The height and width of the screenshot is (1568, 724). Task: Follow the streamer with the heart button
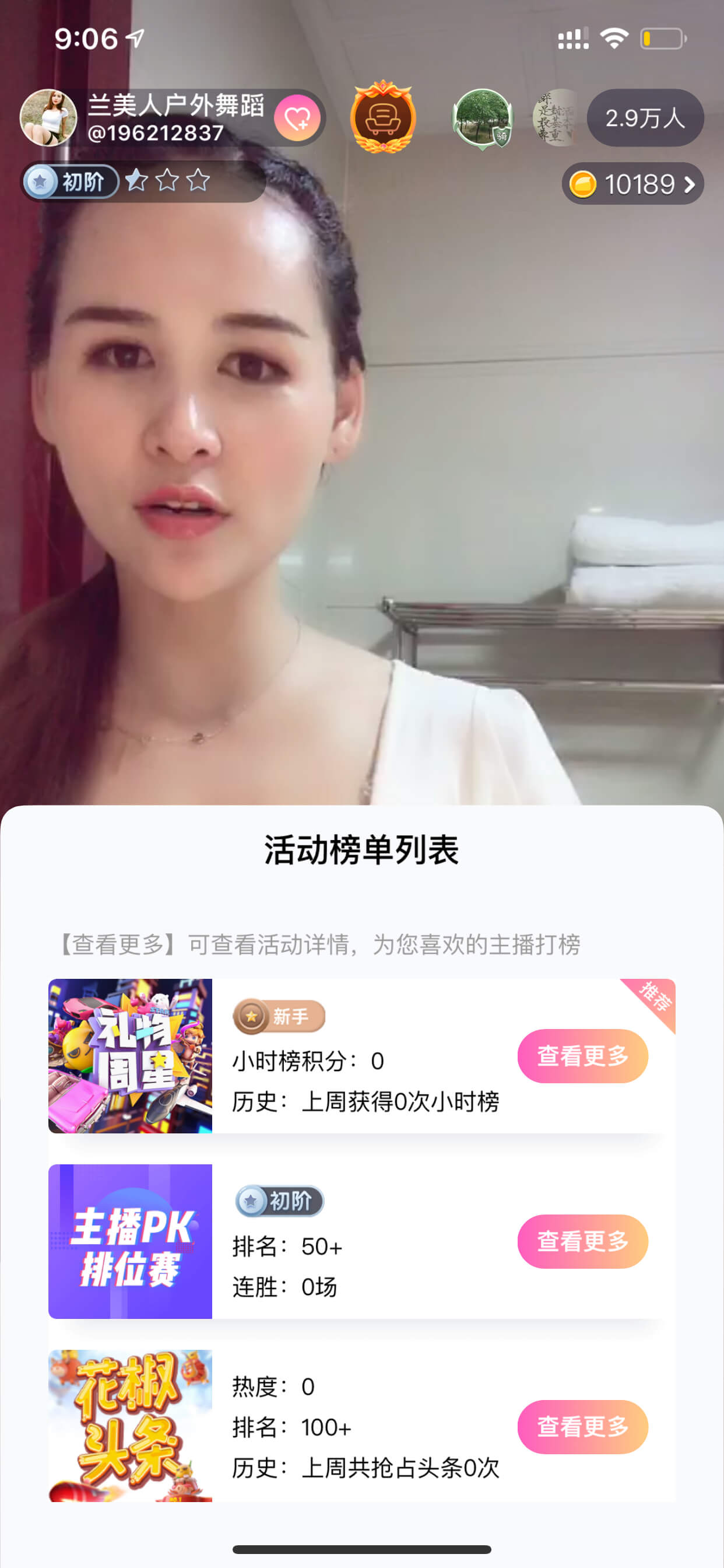point(297,118)
